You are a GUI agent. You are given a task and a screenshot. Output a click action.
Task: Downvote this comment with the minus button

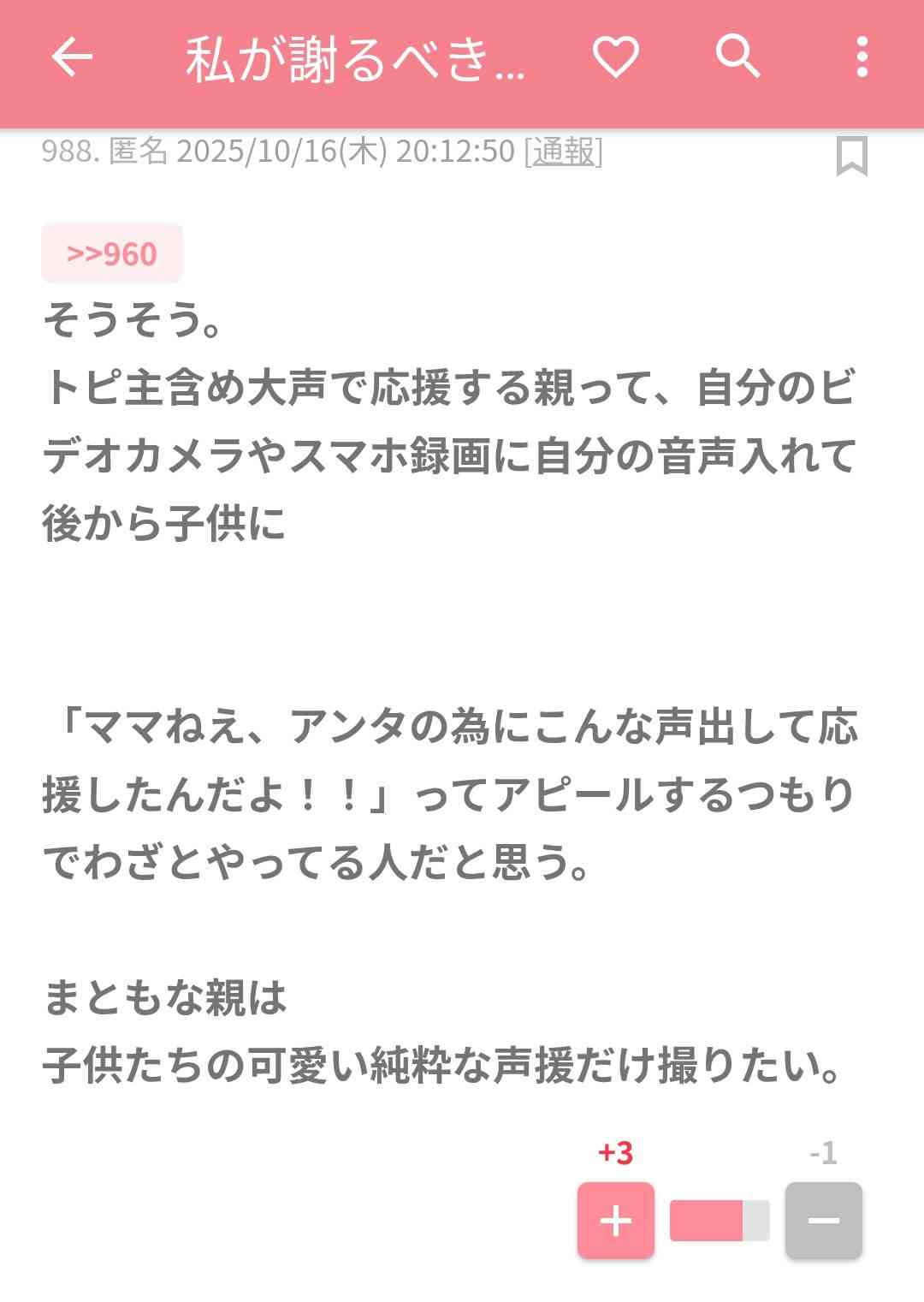pyautogui.click(x=823, y=1220)
